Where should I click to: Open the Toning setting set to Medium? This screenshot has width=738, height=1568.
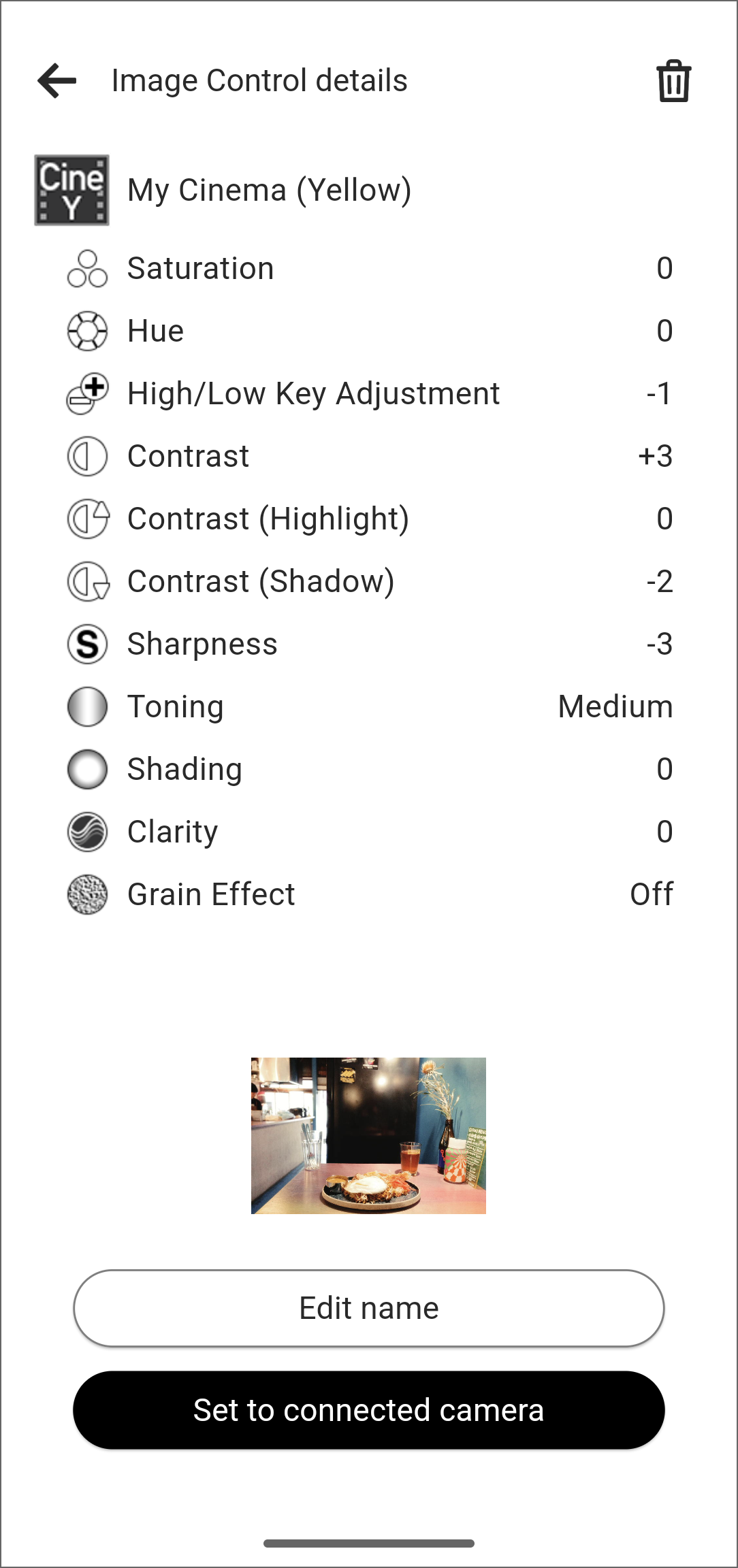pos(614,707)
